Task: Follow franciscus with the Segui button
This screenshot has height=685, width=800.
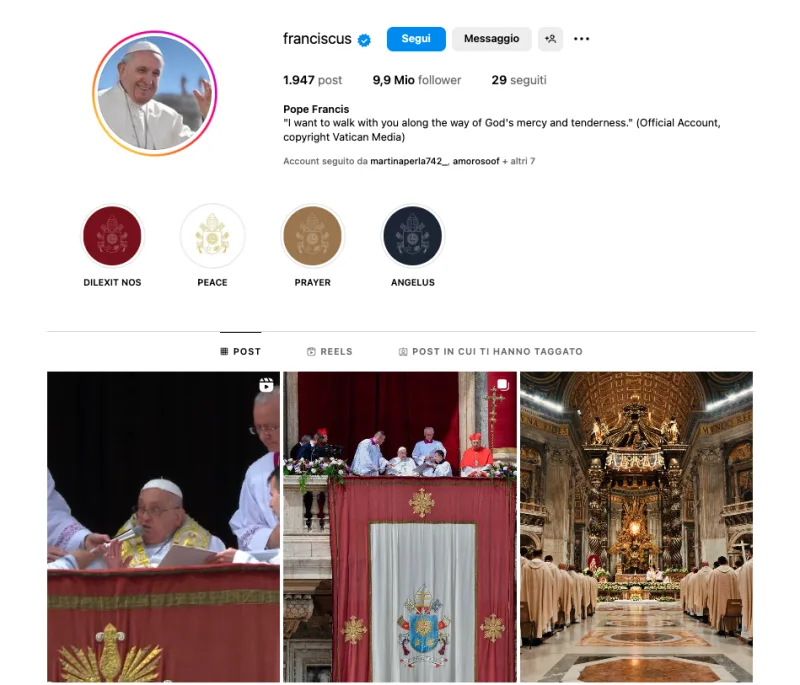Action: 416,39
